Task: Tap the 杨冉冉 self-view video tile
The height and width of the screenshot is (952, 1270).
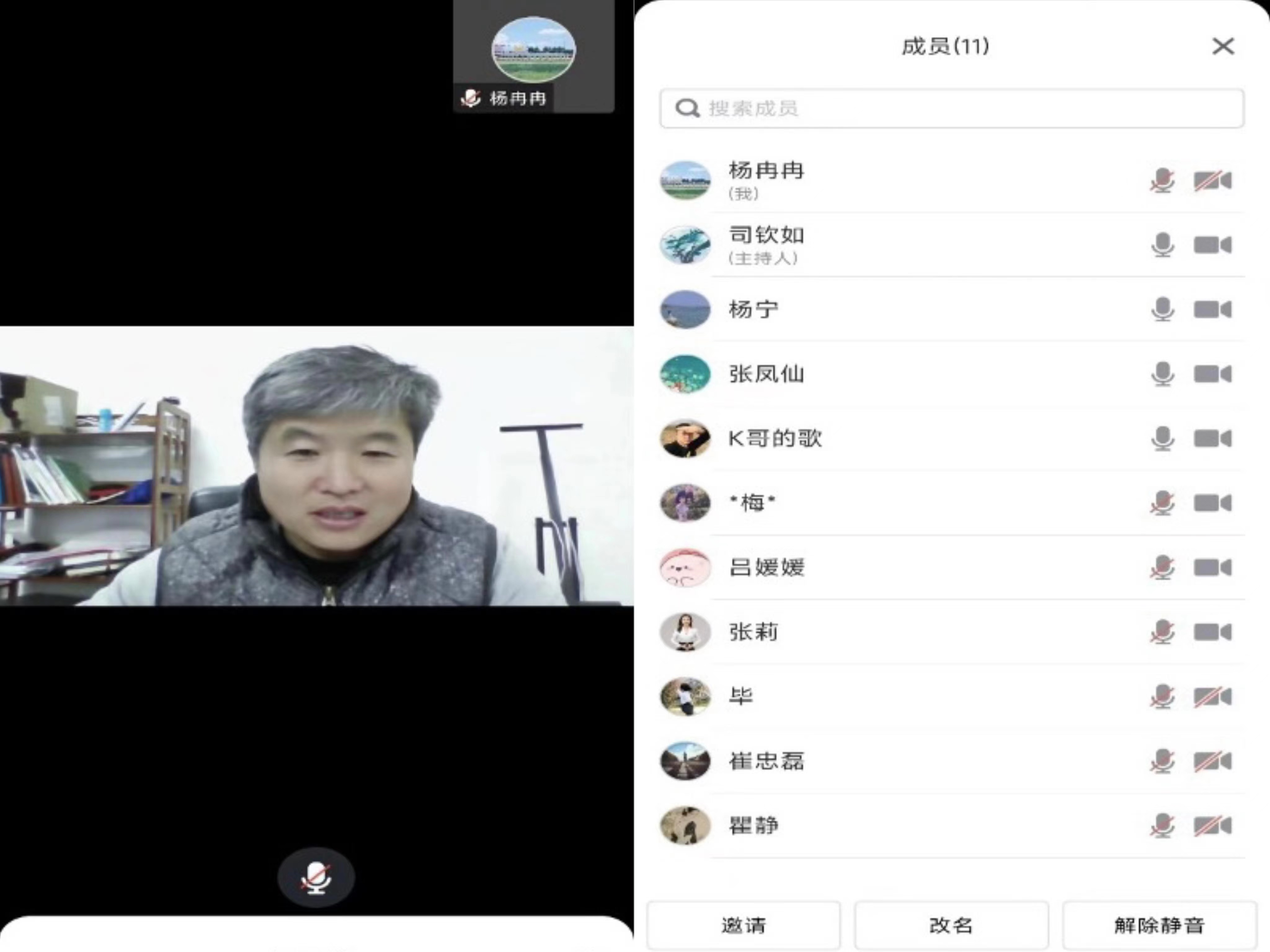Action: click(x=533, y=56)
